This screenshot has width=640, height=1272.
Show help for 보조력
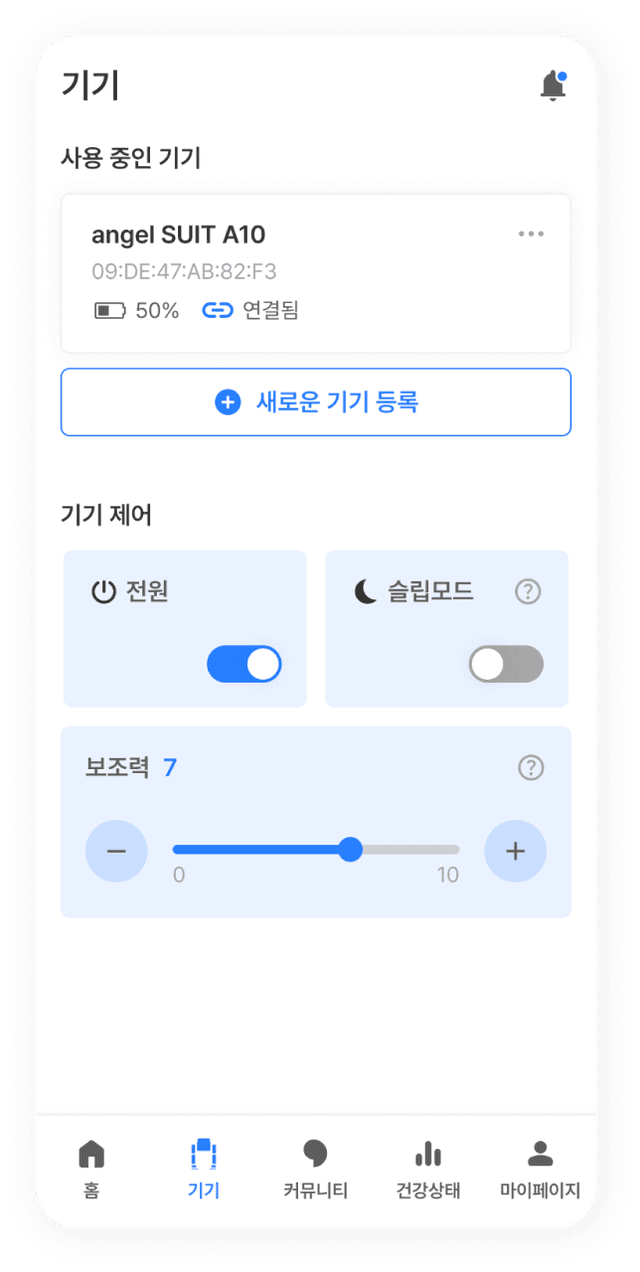pos(531,768)
